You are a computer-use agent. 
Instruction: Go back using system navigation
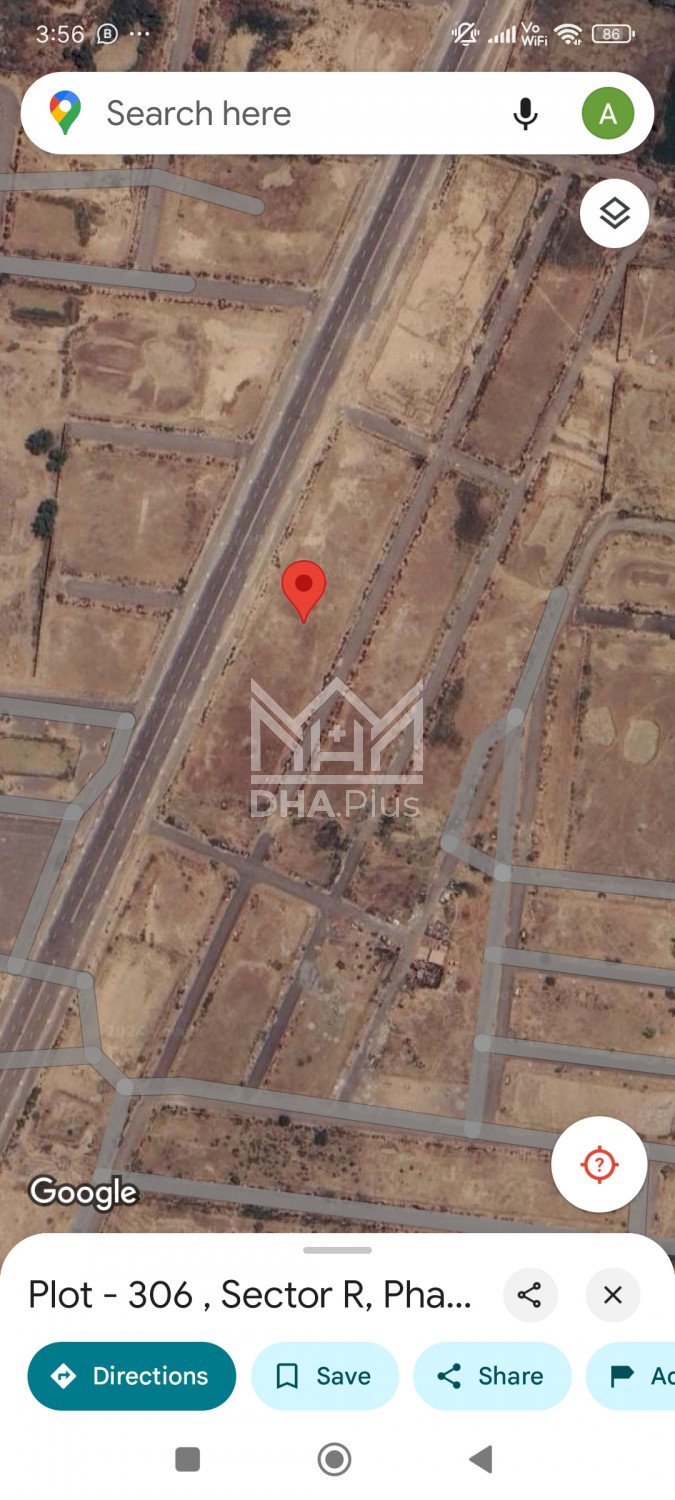(x=481, y=1460)
